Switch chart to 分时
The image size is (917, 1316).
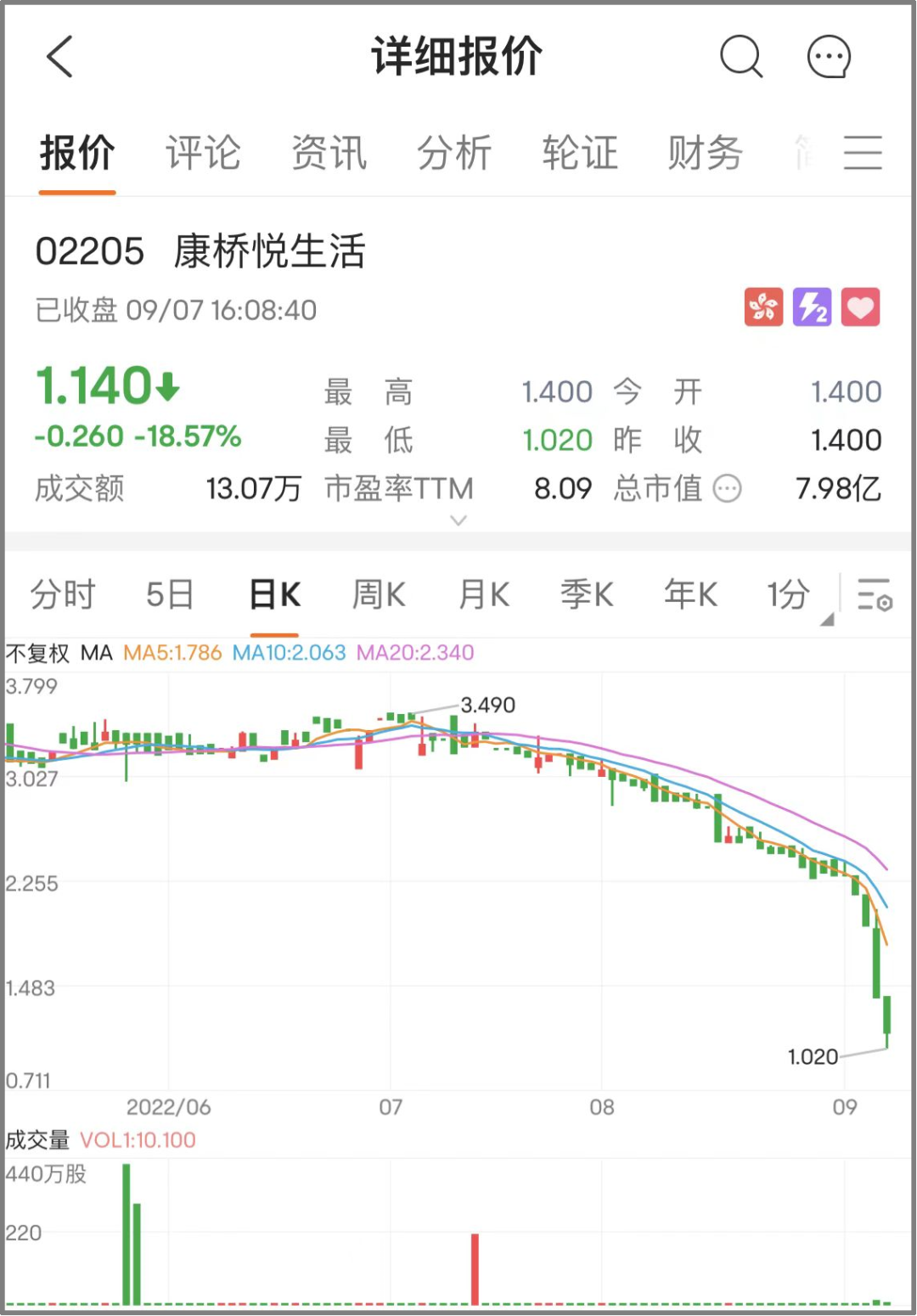pos(63,594)
